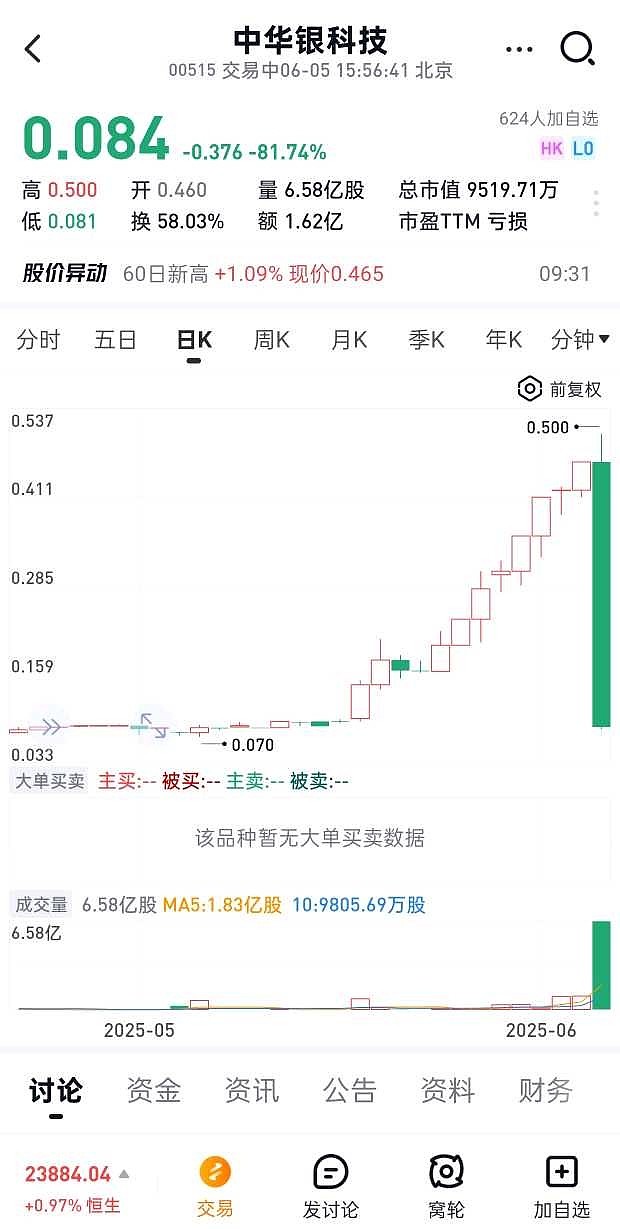620x1229 pixels.
Task: Tap the 交易 trade button
Action: pos(215,1186)
